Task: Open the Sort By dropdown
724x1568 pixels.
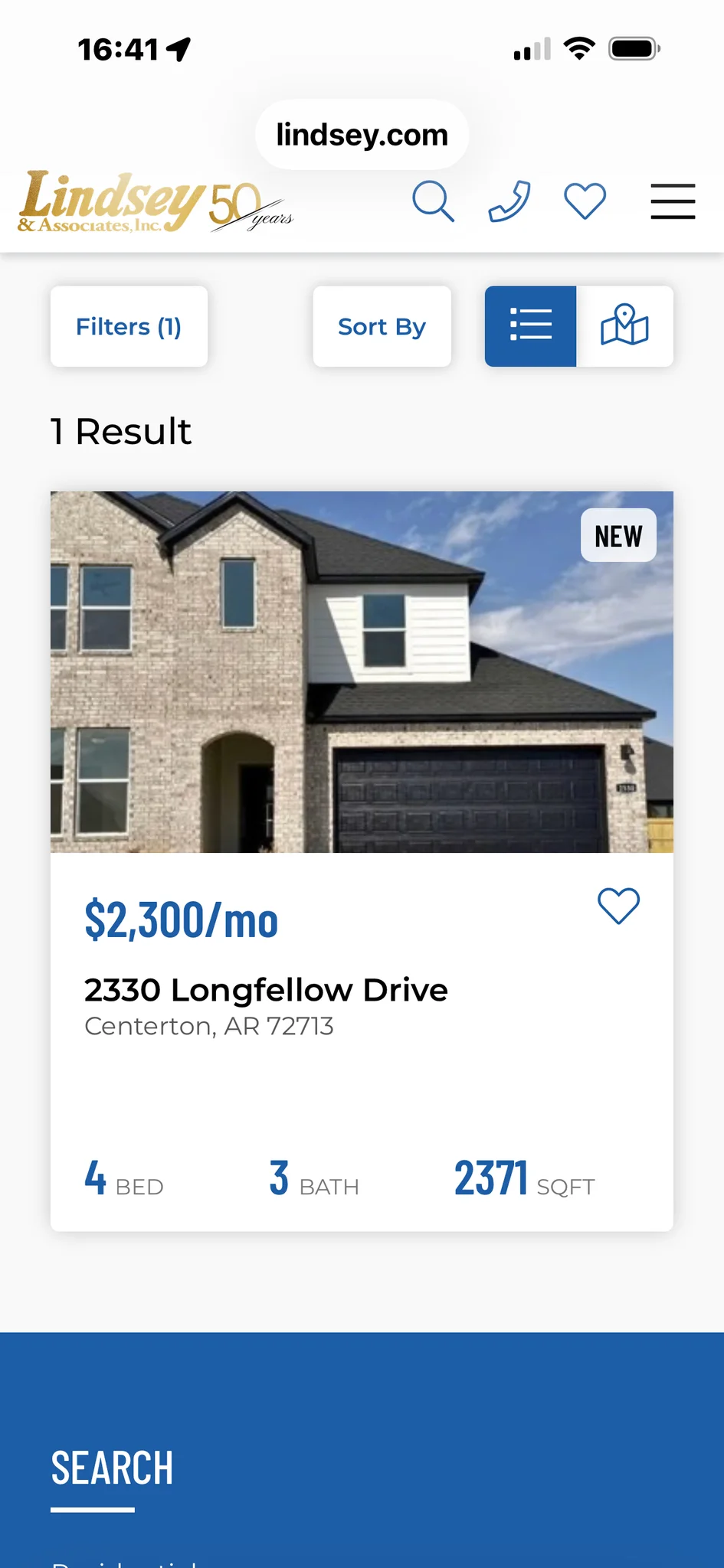Action: 382,326
